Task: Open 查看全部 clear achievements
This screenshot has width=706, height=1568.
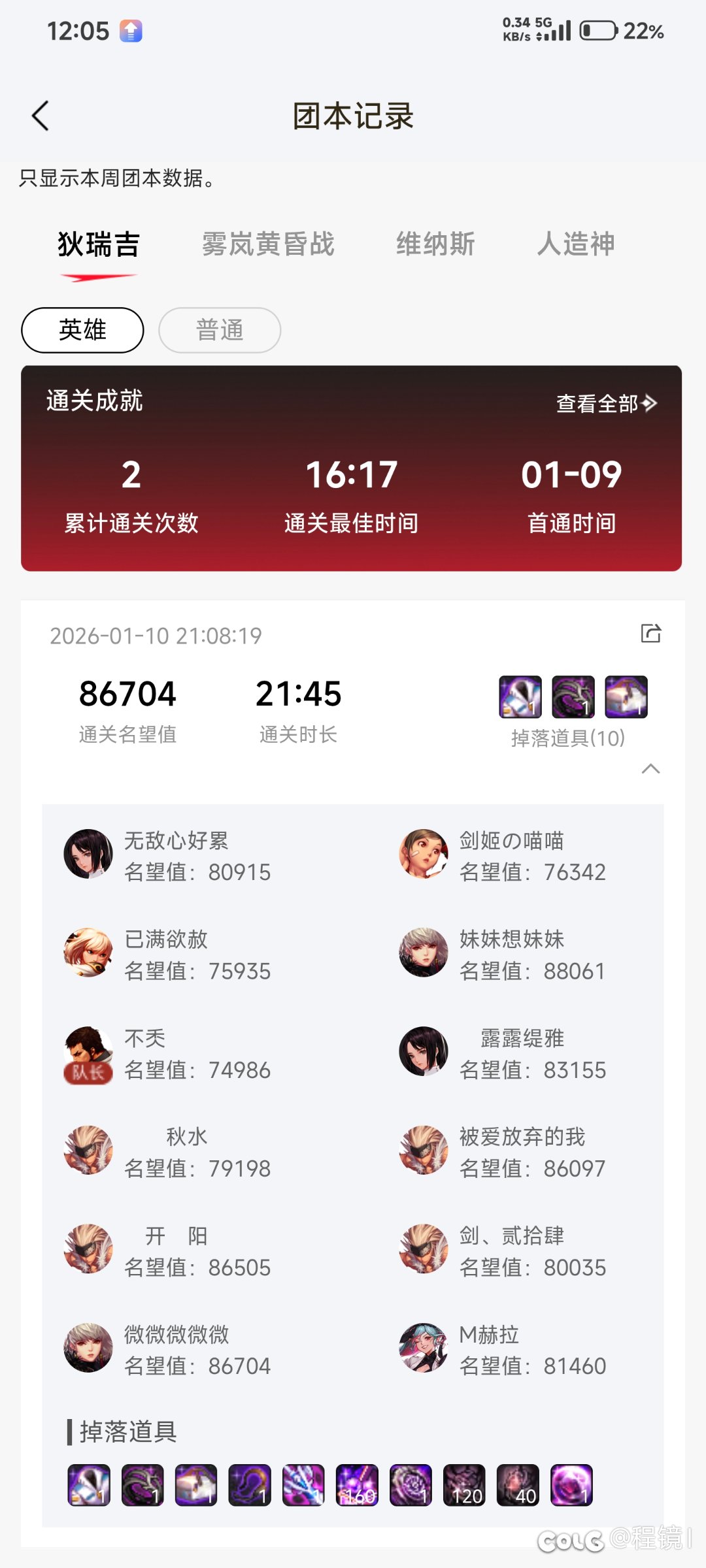Action: coord(605,403)
